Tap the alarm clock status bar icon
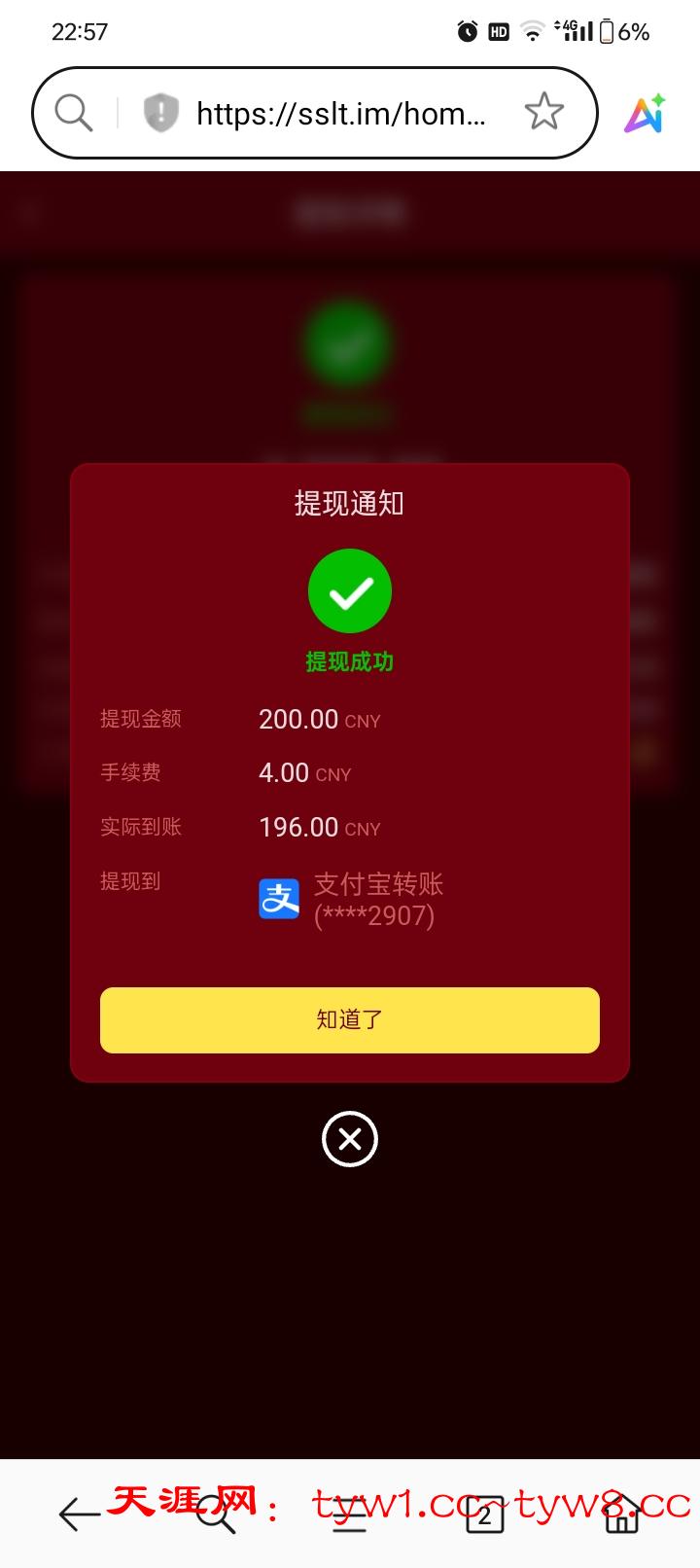700x1568 pixels. click(467, 31)
